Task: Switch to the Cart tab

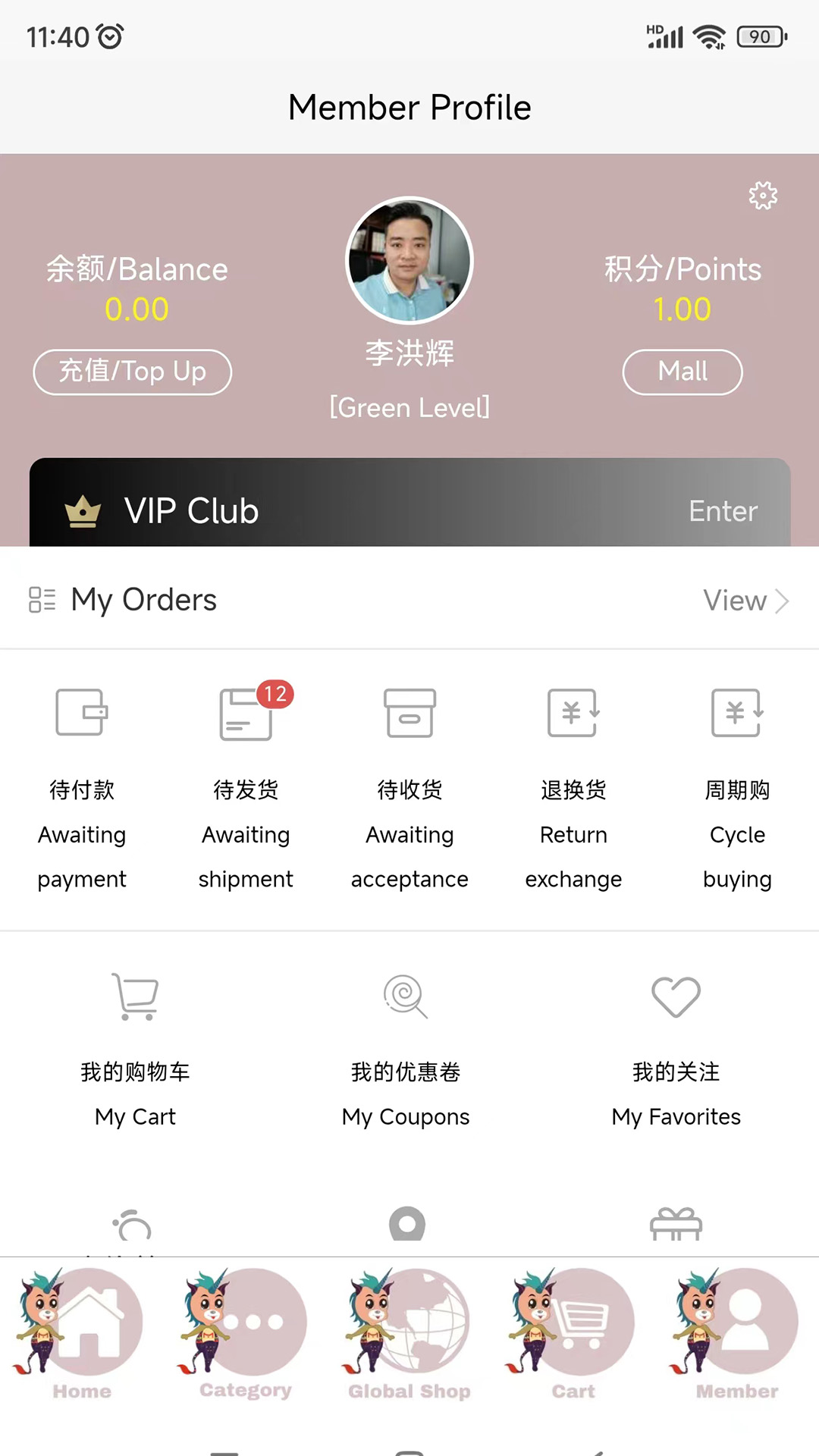Action: point(573,1335)
